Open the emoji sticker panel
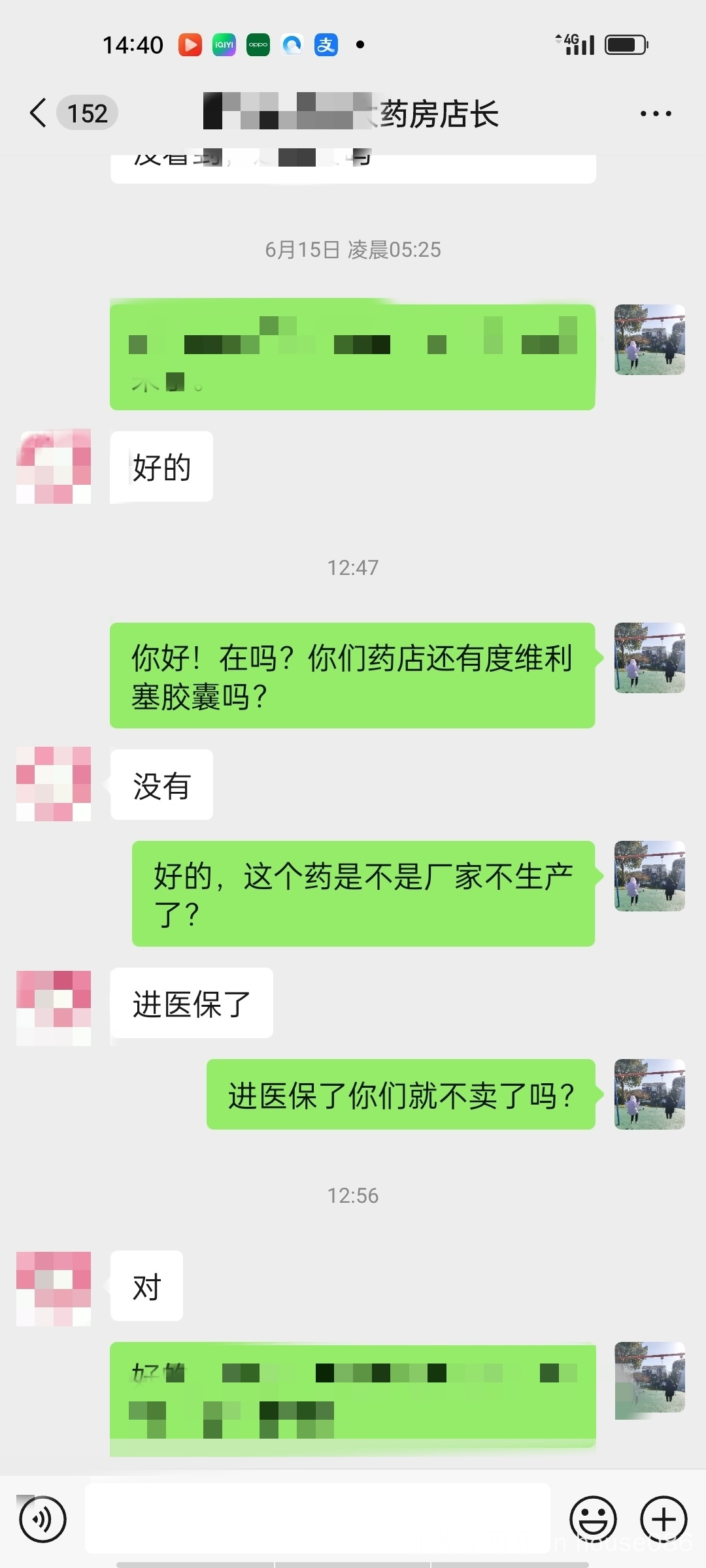 pyautogui.click(x=593, y=1519)
